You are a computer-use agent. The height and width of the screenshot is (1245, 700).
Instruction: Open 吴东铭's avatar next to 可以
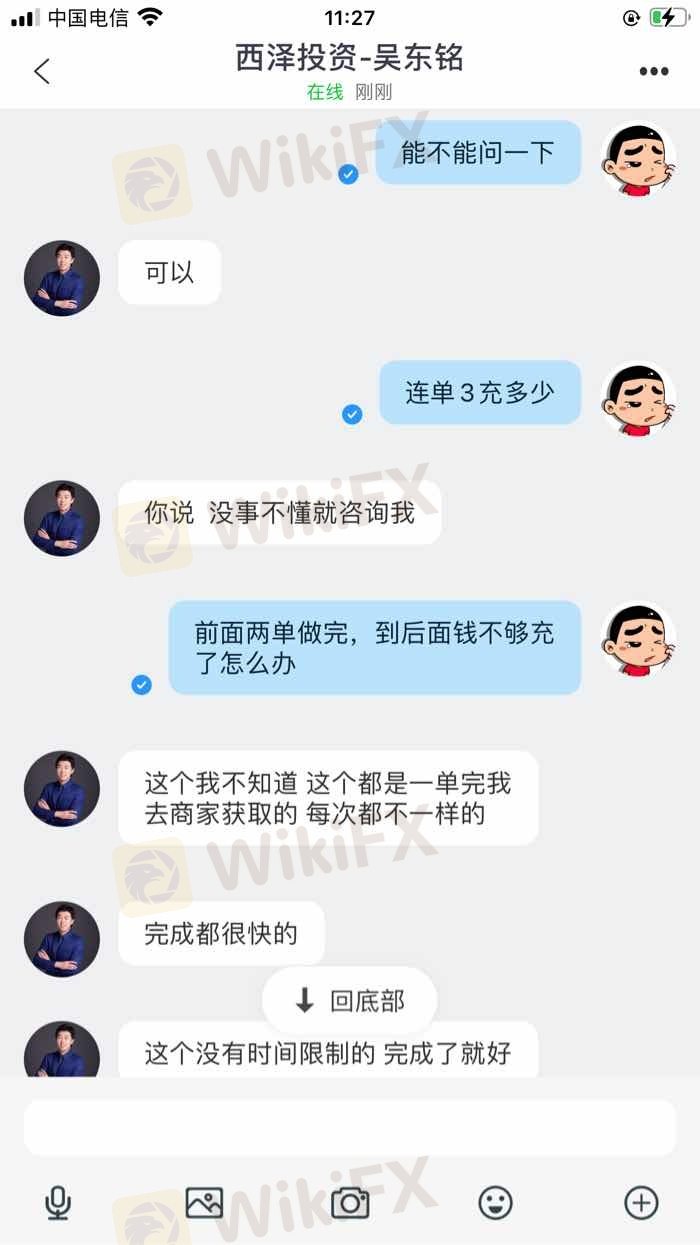click(62, 278)
